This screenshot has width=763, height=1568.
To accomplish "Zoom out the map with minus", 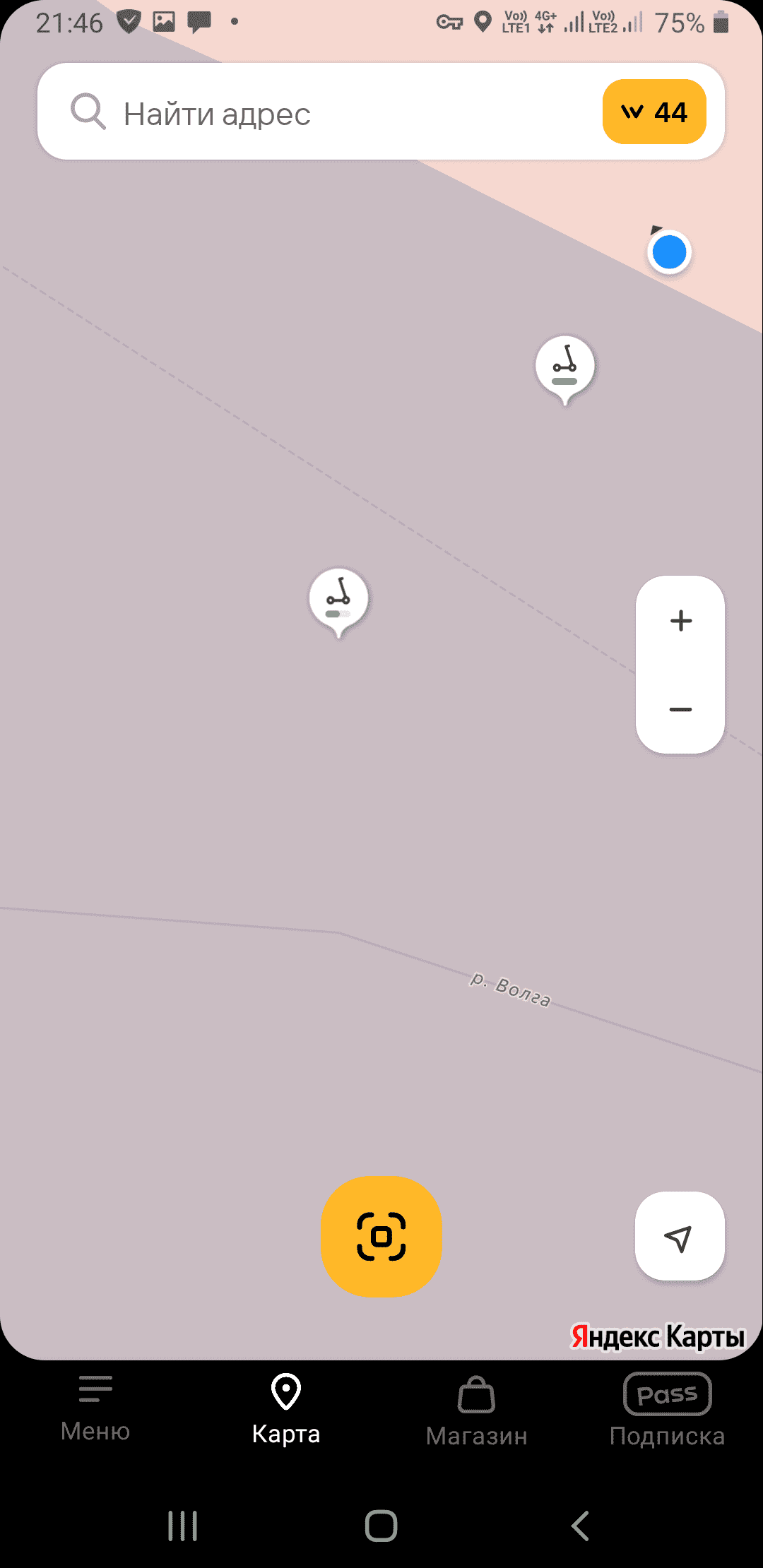I will point(680,709).
